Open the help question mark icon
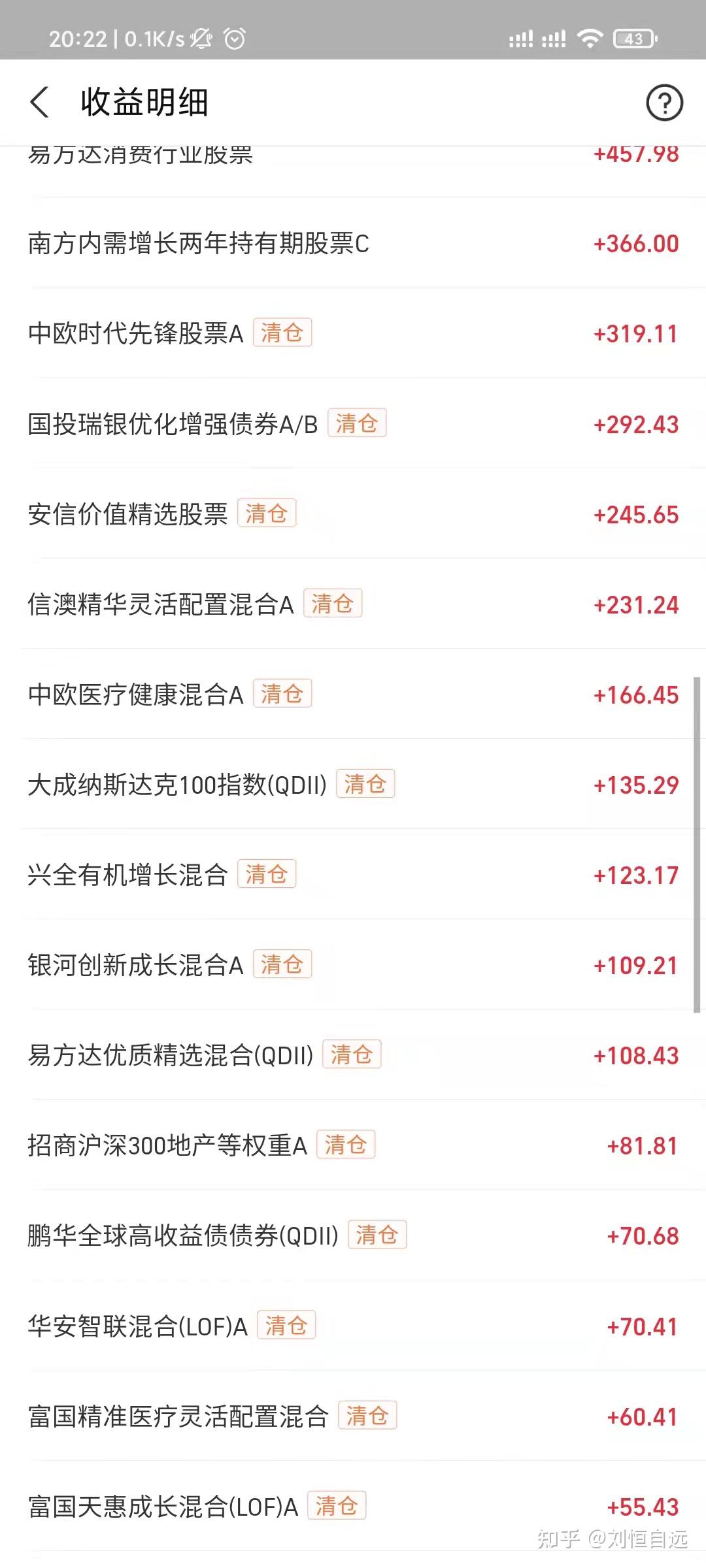706x1568 pixels. click(x=664, y=103)
